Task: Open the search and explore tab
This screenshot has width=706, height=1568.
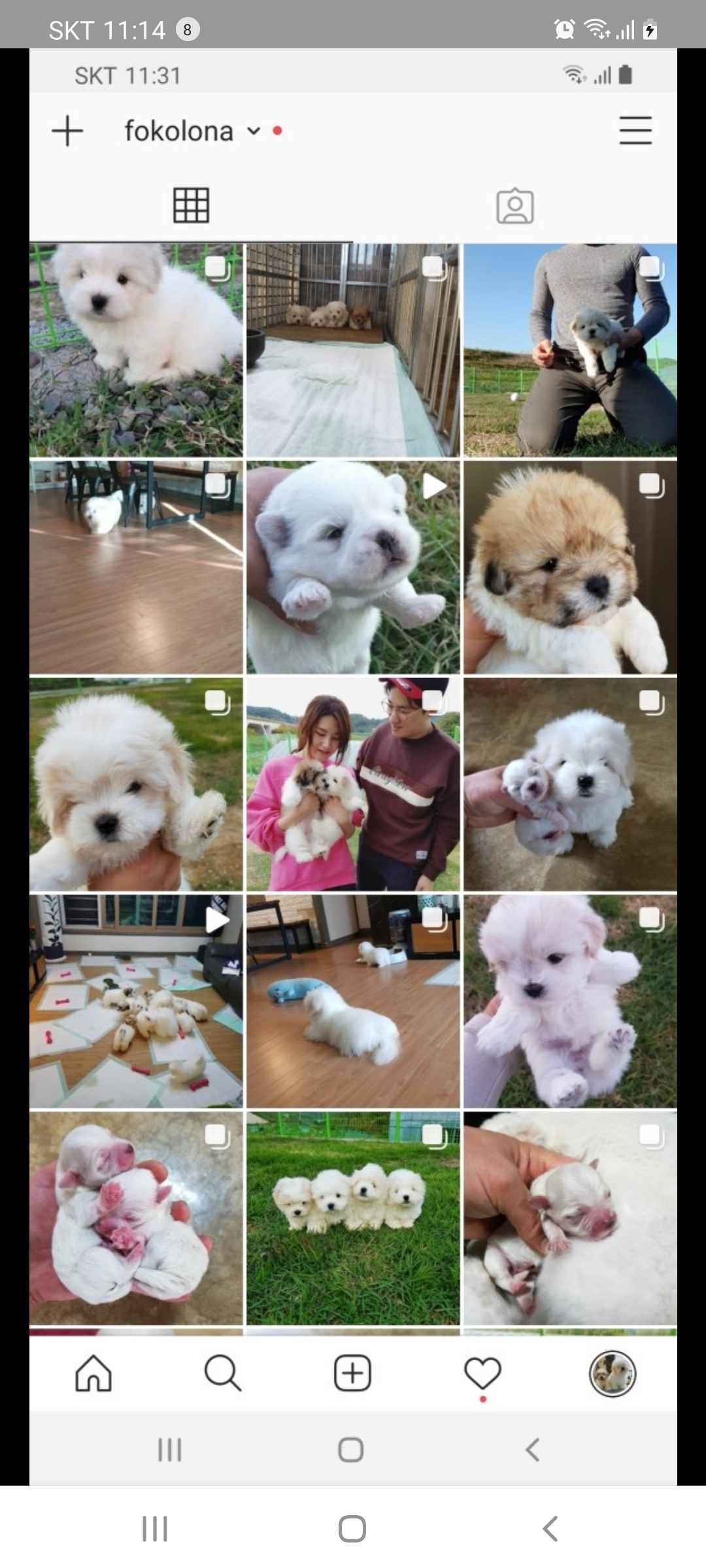Action: (223, 1373)
